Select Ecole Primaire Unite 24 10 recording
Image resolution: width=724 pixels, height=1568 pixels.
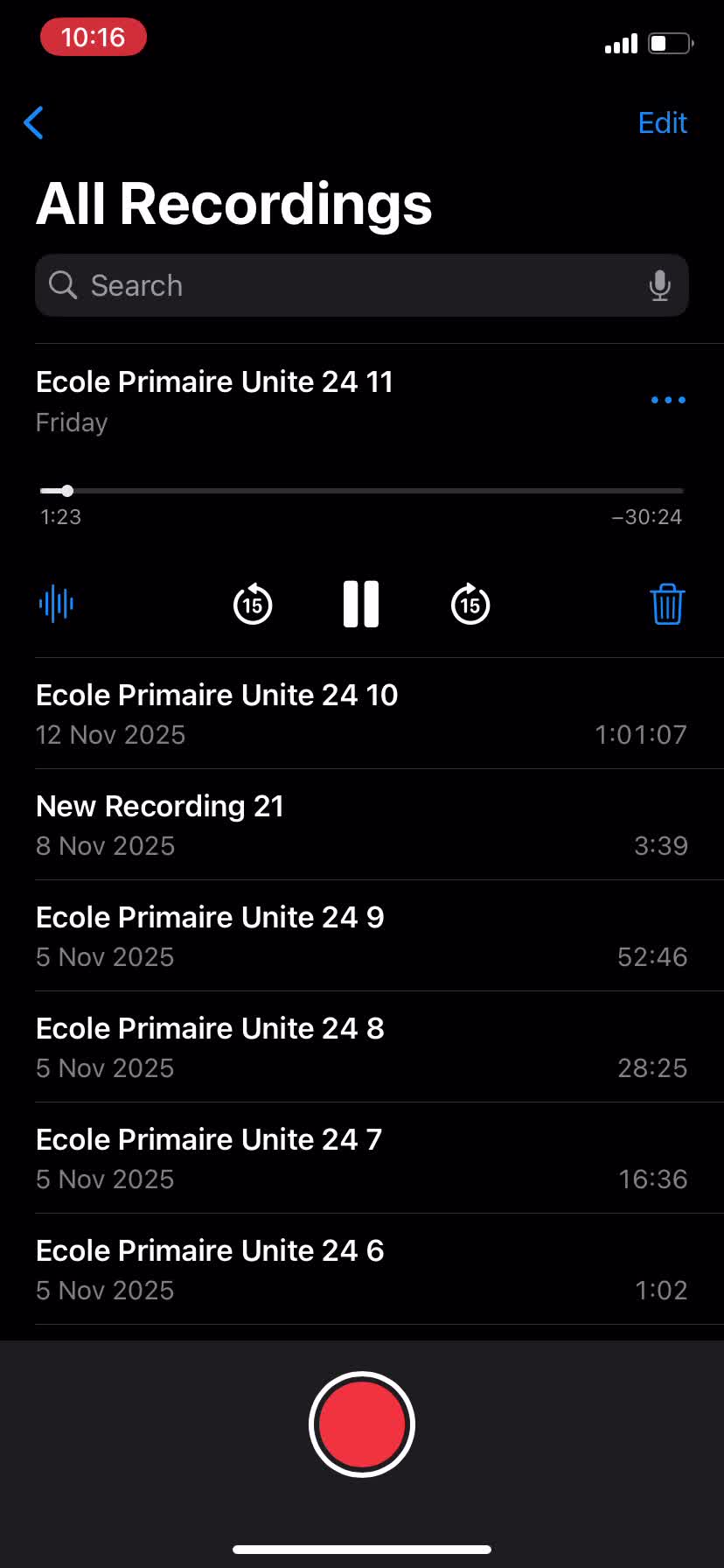tap(361, 713)
